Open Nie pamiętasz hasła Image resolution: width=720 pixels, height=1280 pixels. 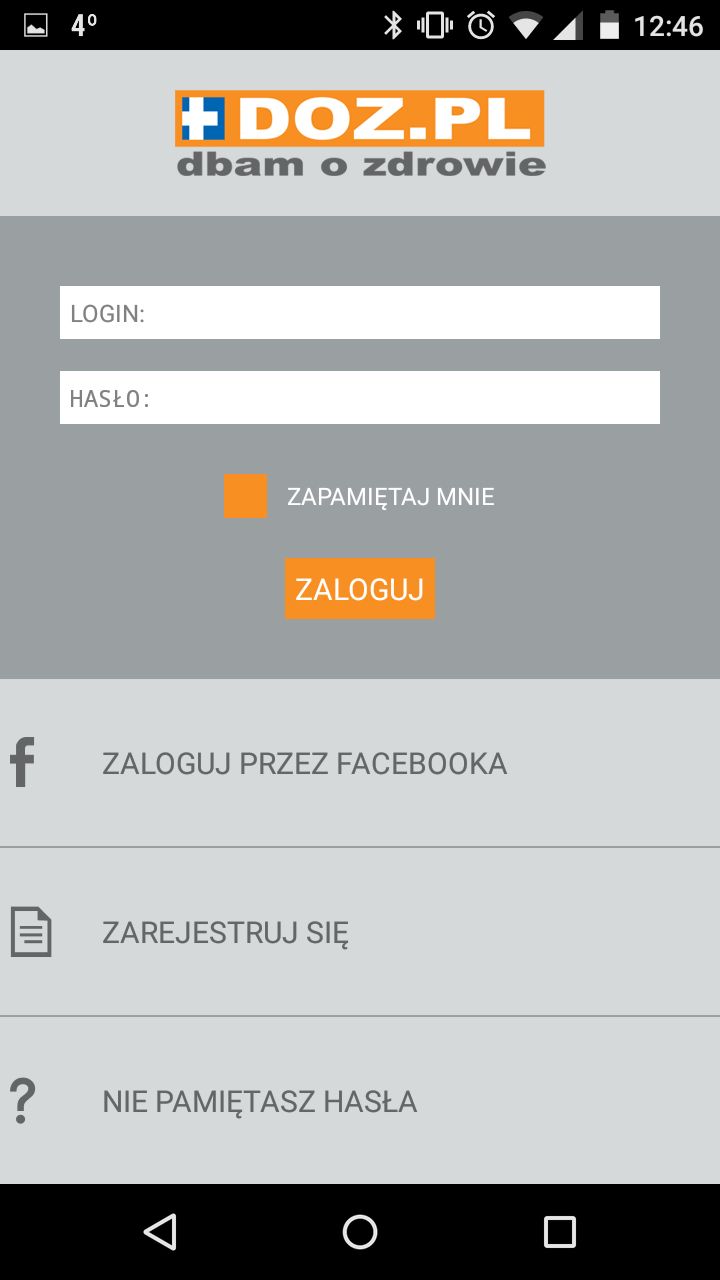tap(360, 1101)
